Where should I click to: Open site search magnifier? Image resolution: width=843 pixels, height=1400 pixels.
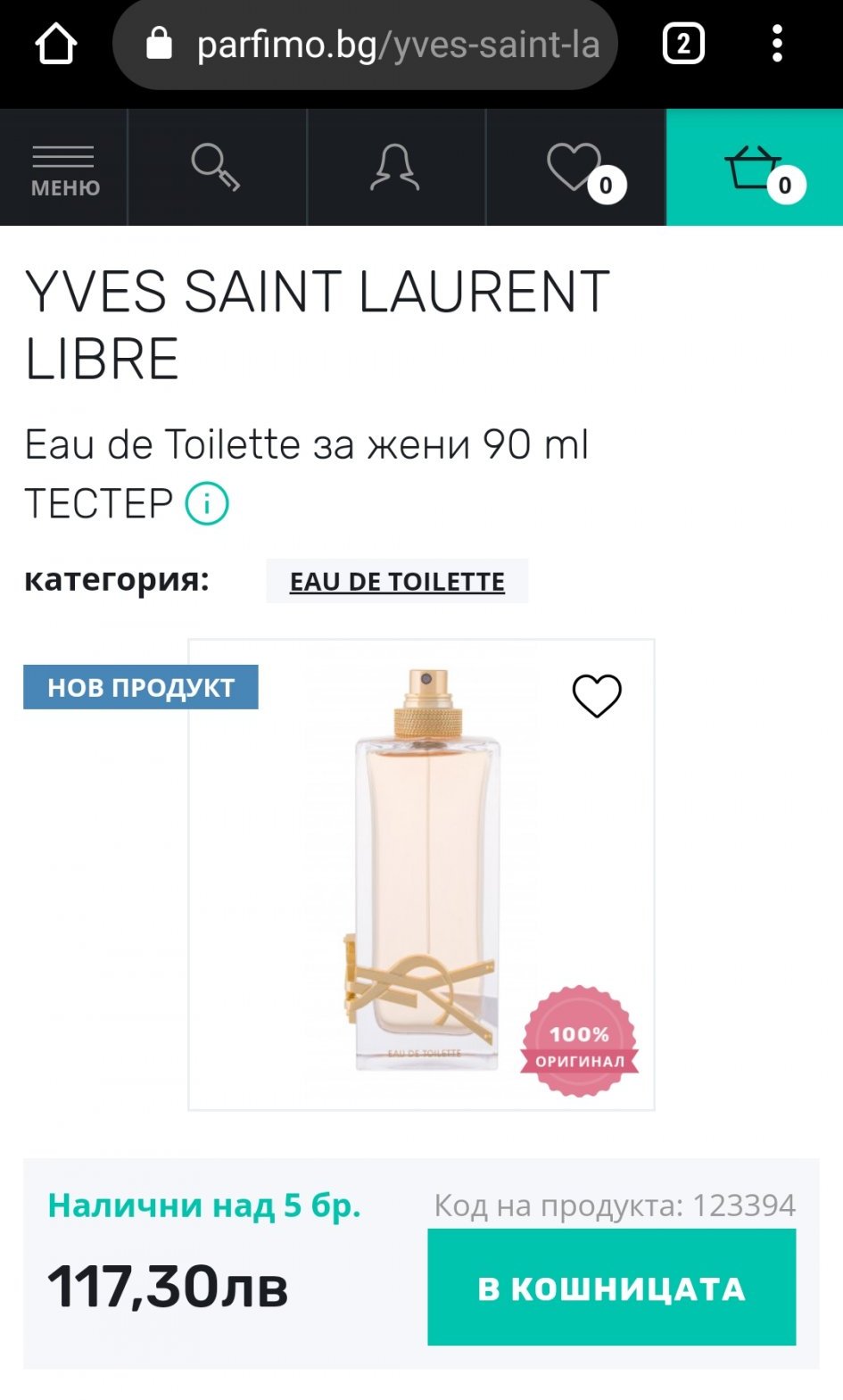217,168
